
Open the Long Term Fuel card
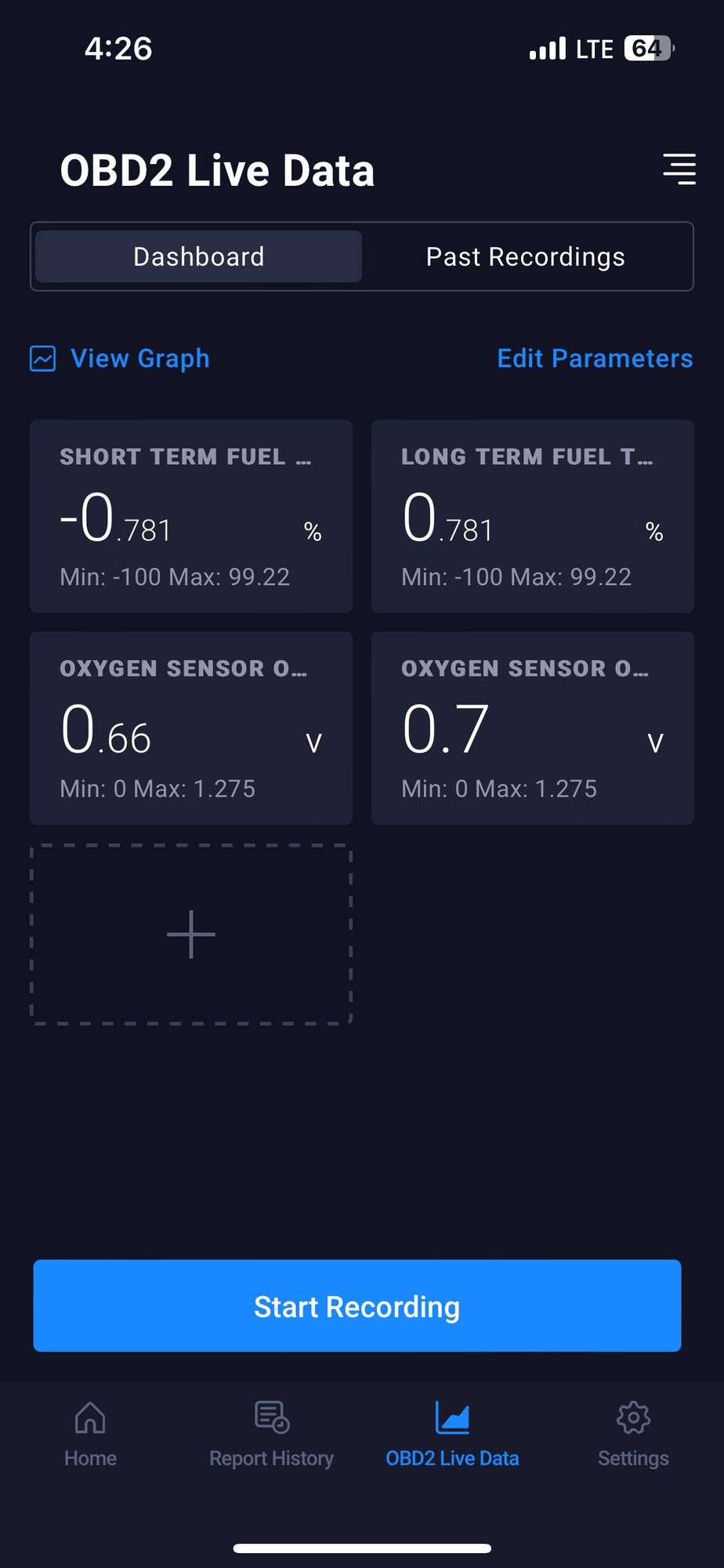coord(533,517)
